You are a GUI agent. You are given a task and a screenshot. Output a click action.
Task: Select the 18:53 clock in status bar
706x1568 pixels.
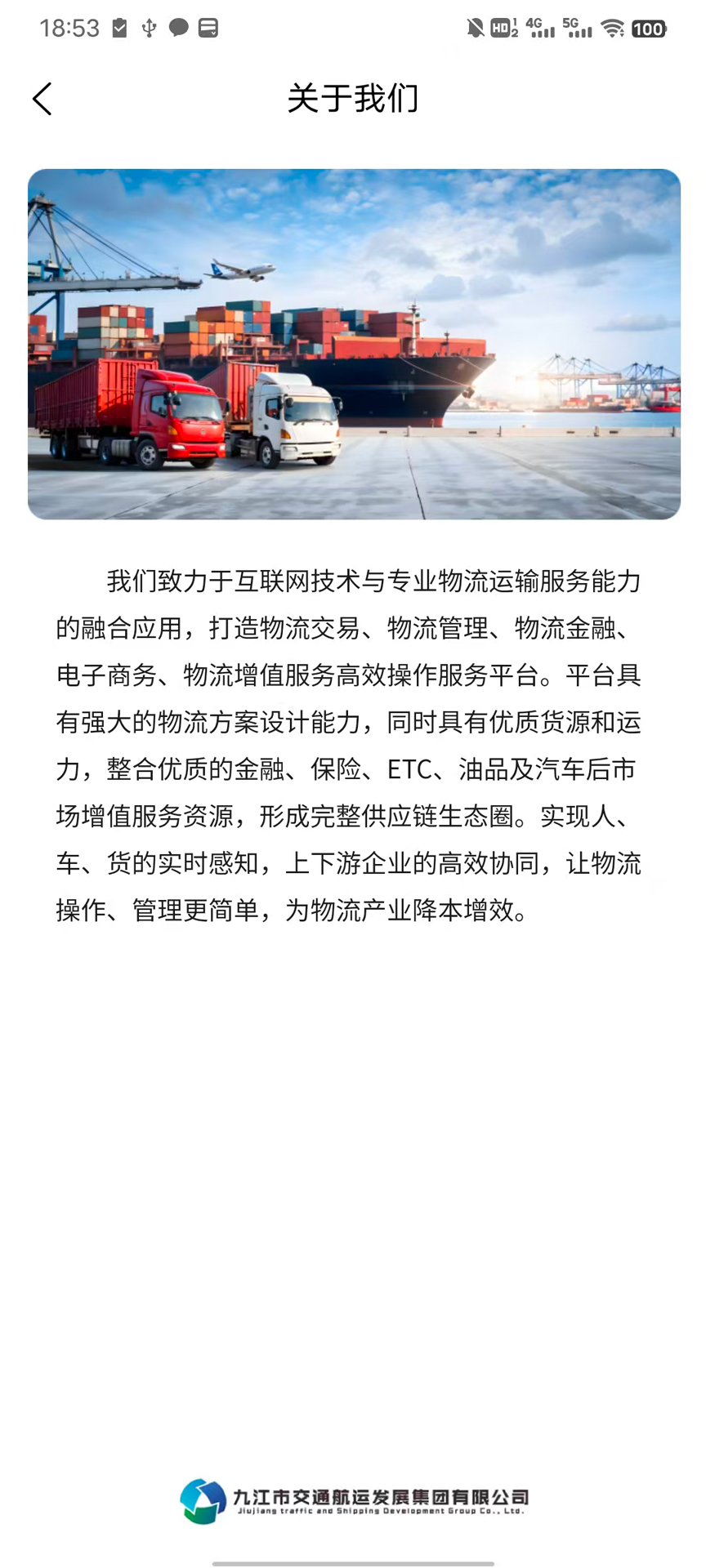tap(69, 27)
